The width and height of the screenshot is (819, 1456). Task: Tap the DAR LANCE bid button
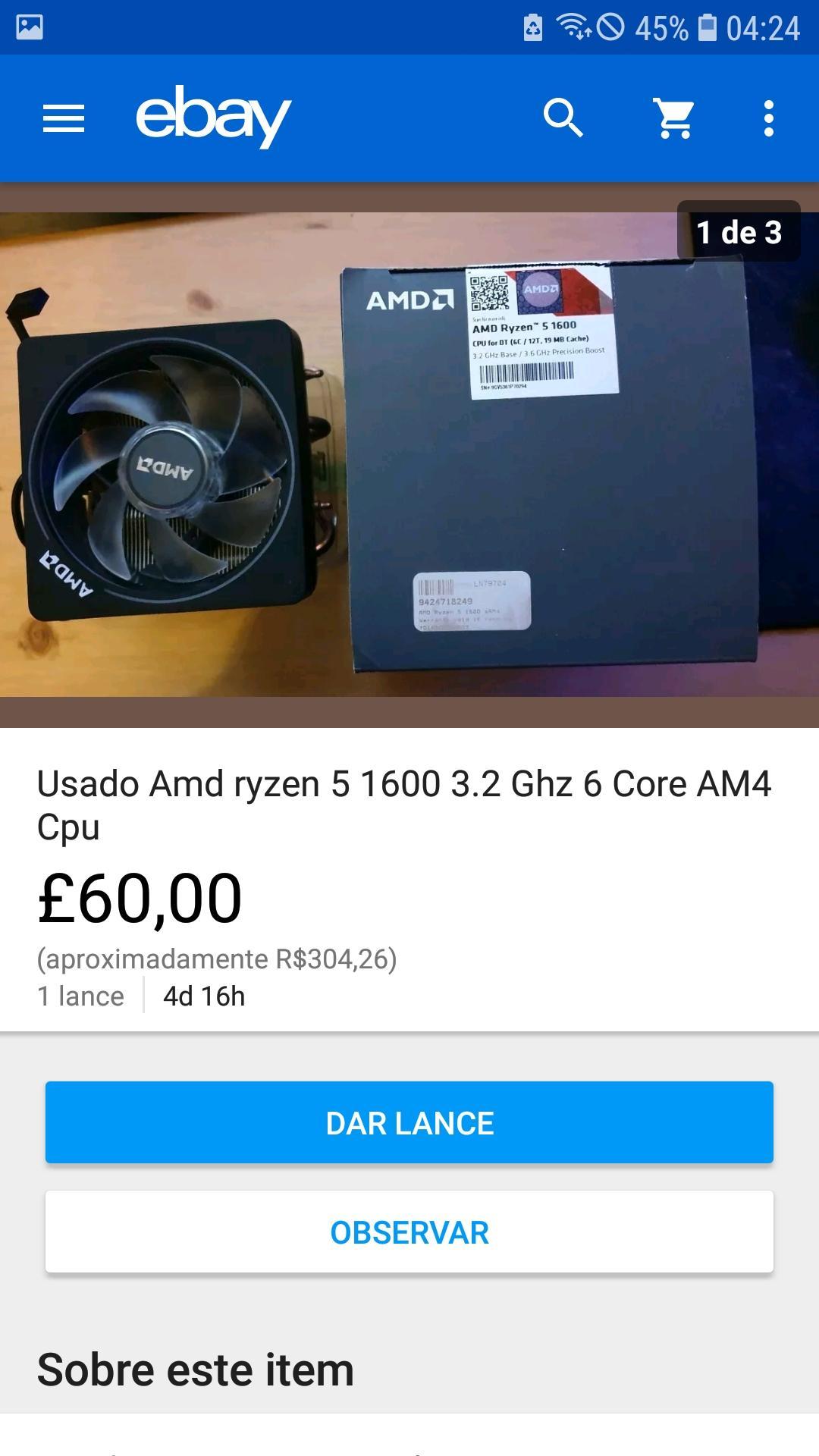click(409, 1122)
